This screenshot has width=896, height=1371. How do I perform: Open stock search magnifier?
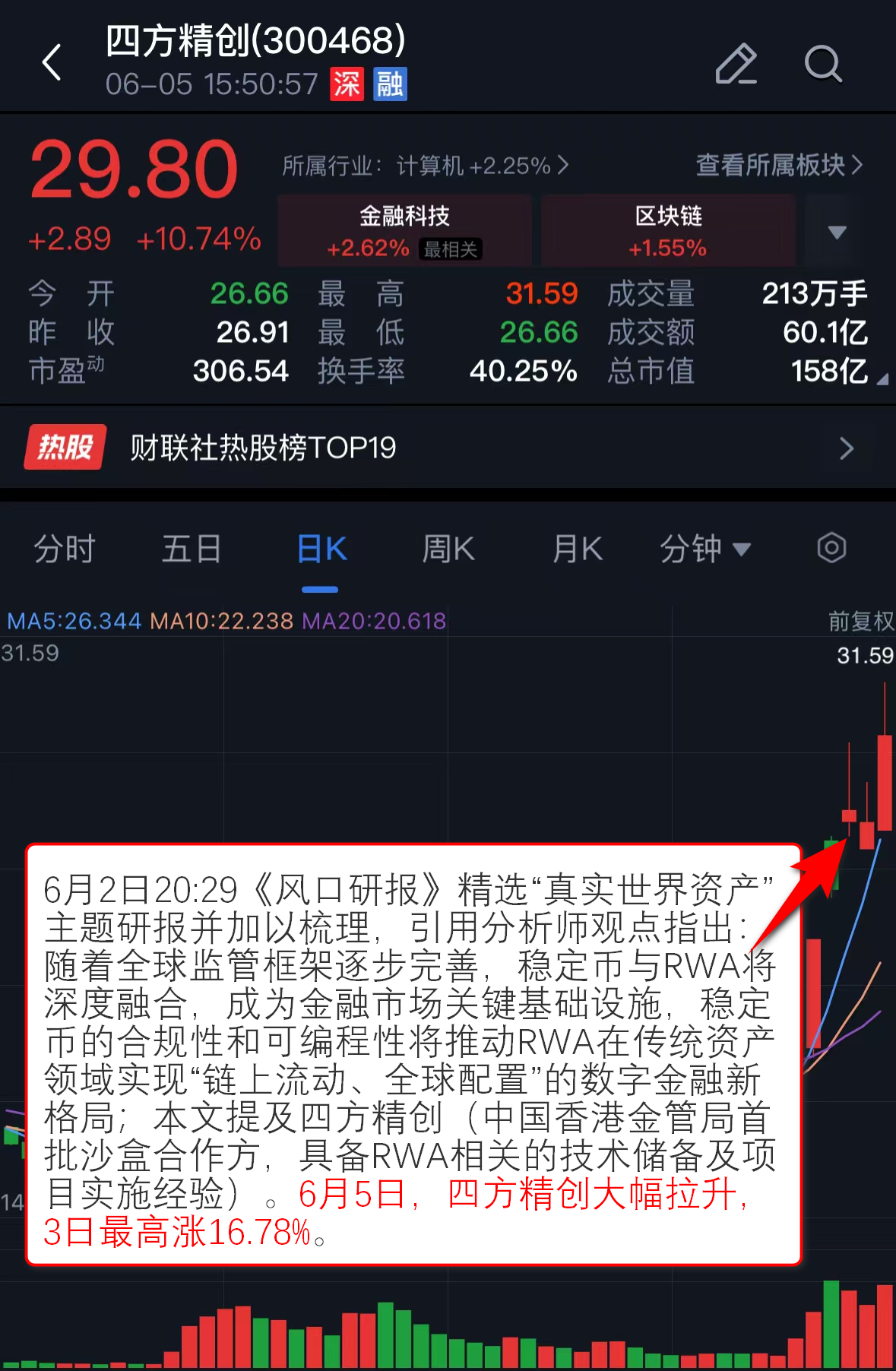823,64
